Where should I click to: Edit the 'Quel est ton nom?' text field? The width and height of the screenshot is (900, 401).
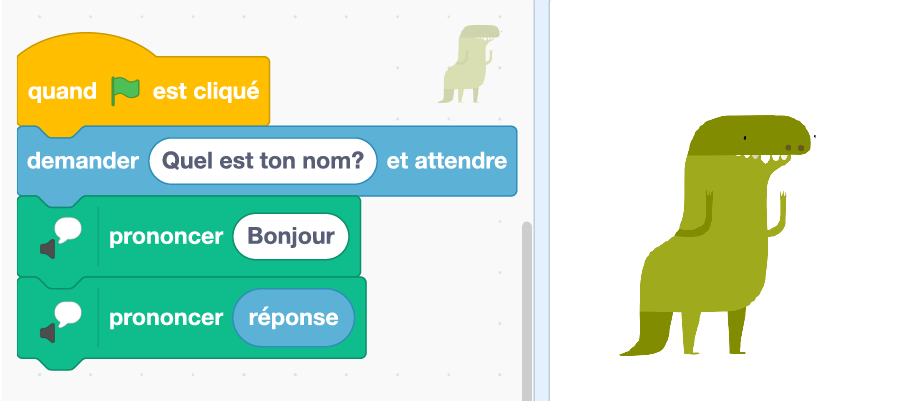263,161
